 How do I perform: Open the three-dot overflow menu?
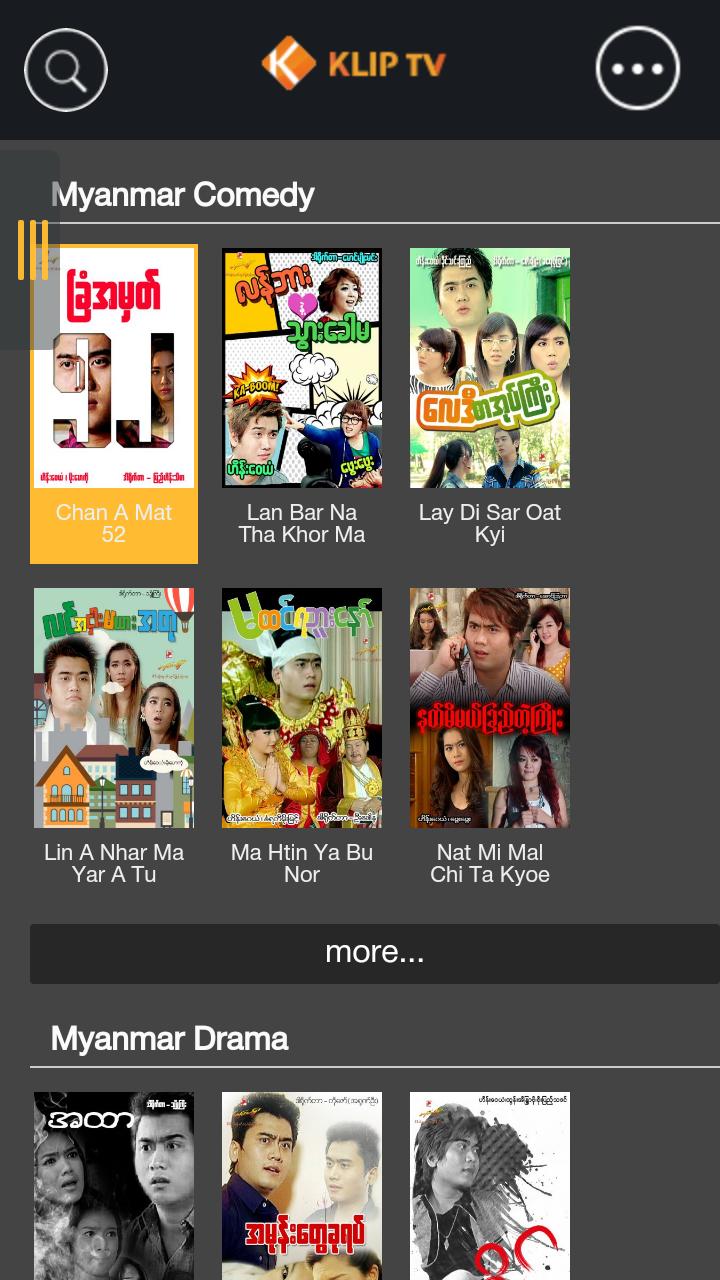(637, 69)
